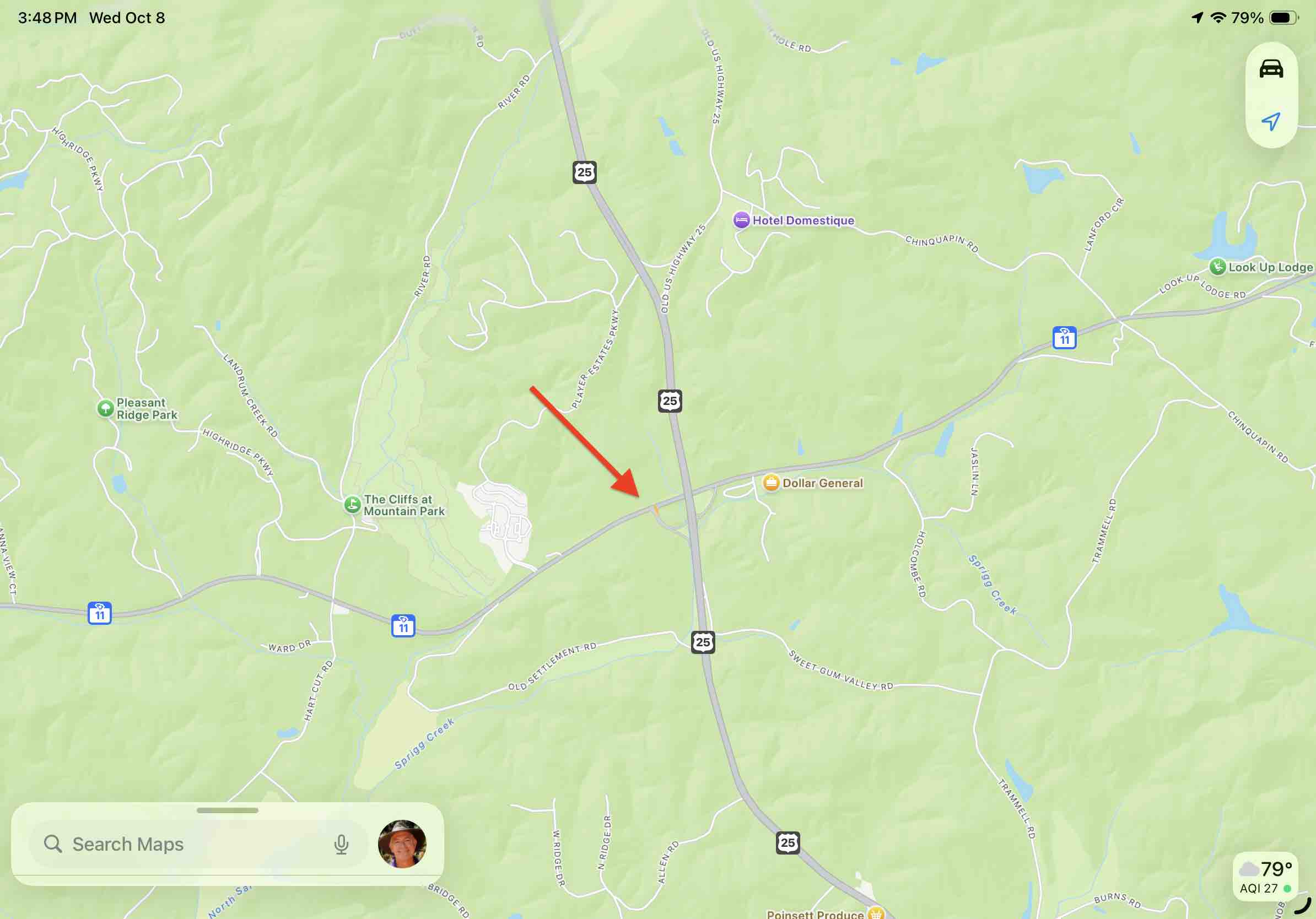Select the Poinsett Produce marker
The image size is (1316, 919).
coord(875,913)
